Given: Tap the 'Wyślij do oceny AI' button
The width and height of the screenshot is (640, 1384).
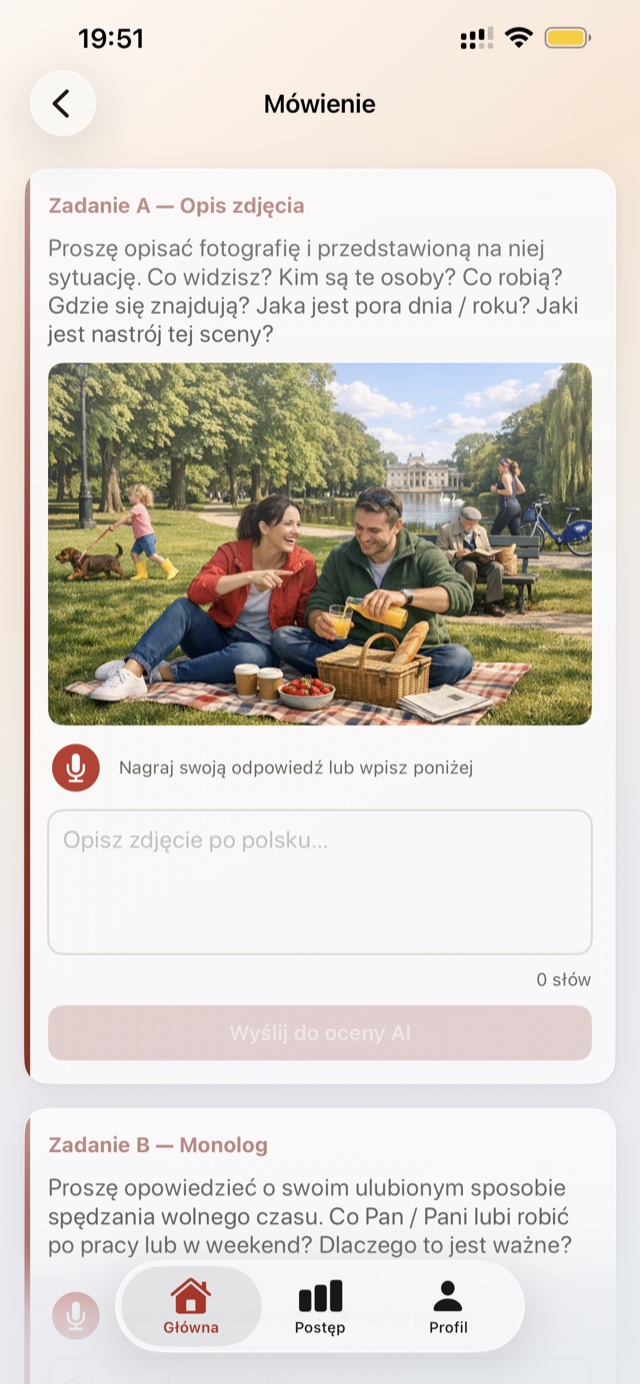Looking at the screenshot, I should 320,1033.
